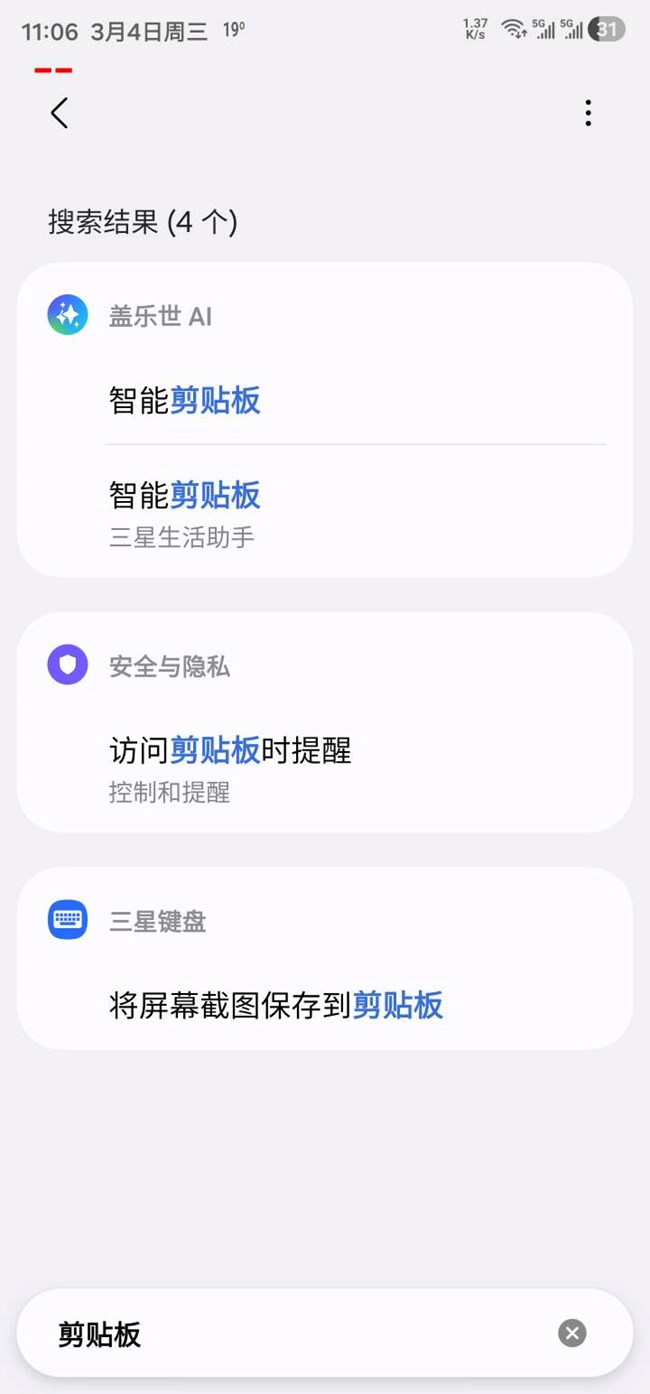Viewport: 650px width, 1394px height.
Task: Edit the 剪贴板 search field
Action: [300, 1334]
